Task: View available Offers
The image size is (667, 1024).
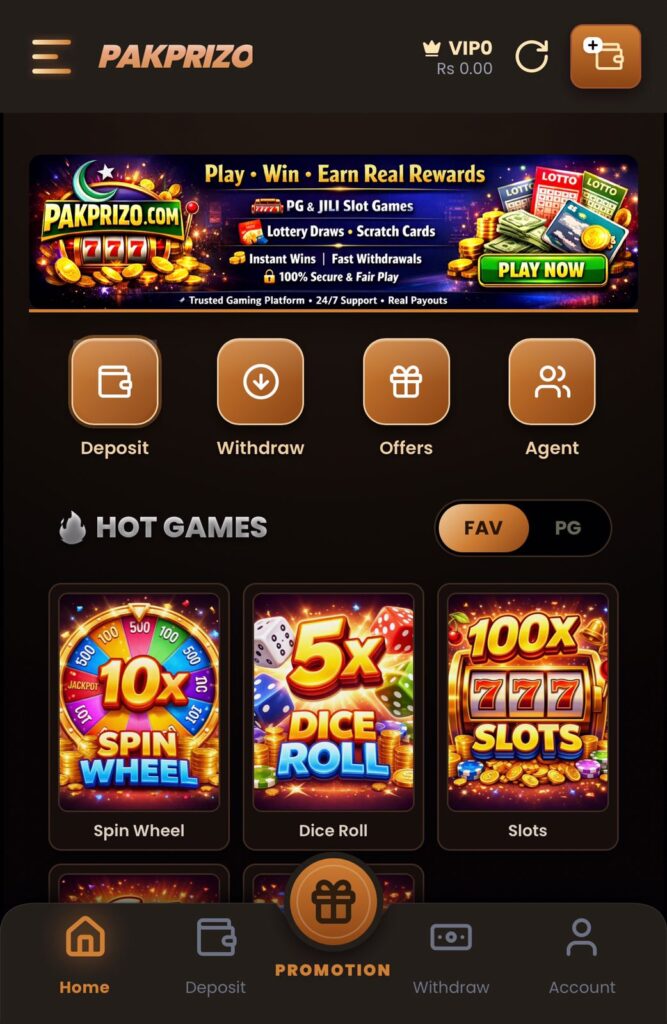Action: pos(406,382)
